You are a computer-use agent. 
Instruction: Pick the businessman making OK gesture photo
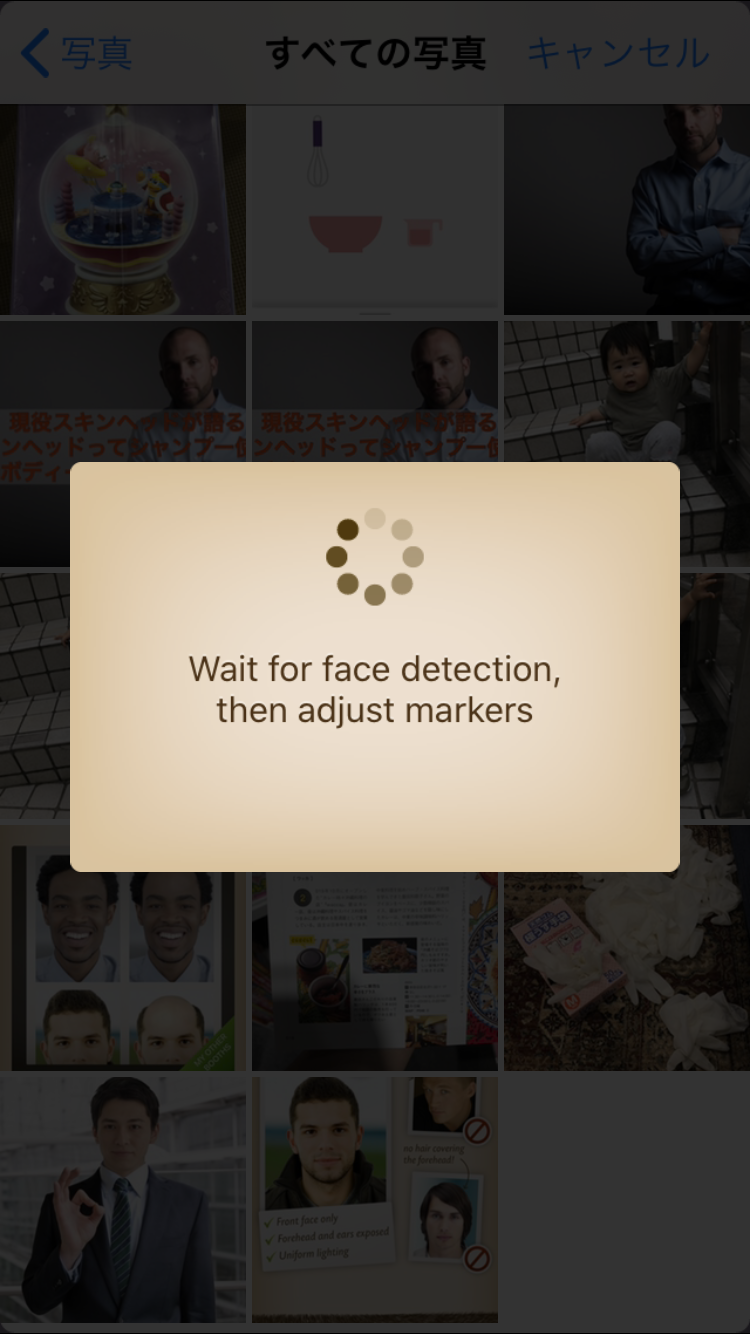click(123, 1199)
